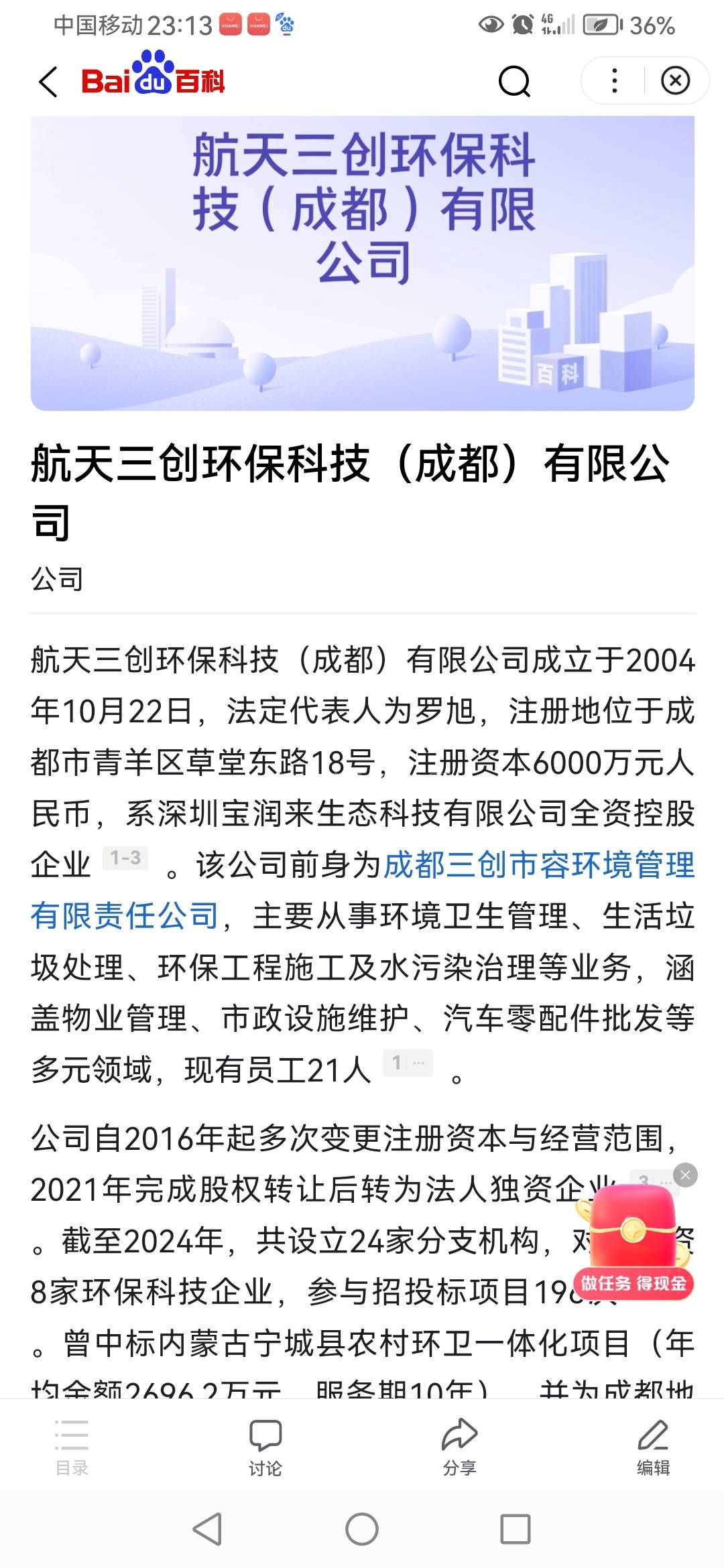This screenshot has height=1568, width=724.
Task: Open the reference marker 1-3
Action: 125,858
